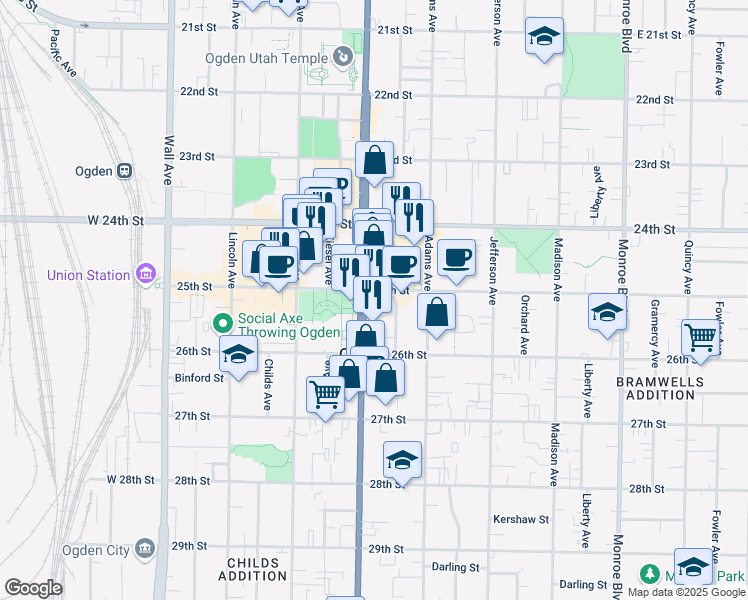Tap the coffee cup marker near Jefferson Ave
748x600 pixels.
[457, 259]
